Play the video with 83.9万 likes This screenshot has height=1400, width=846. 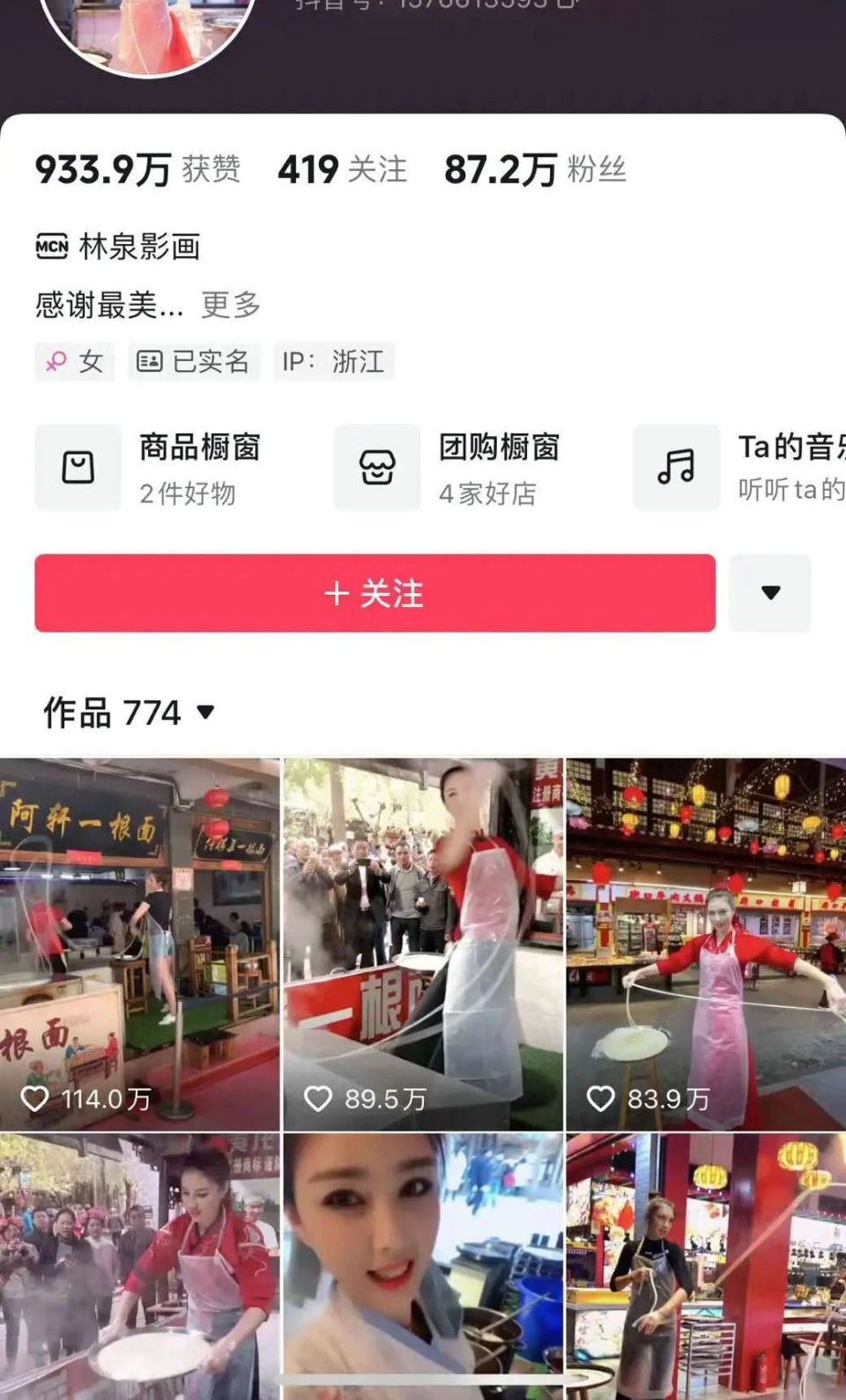click(706, 944)
